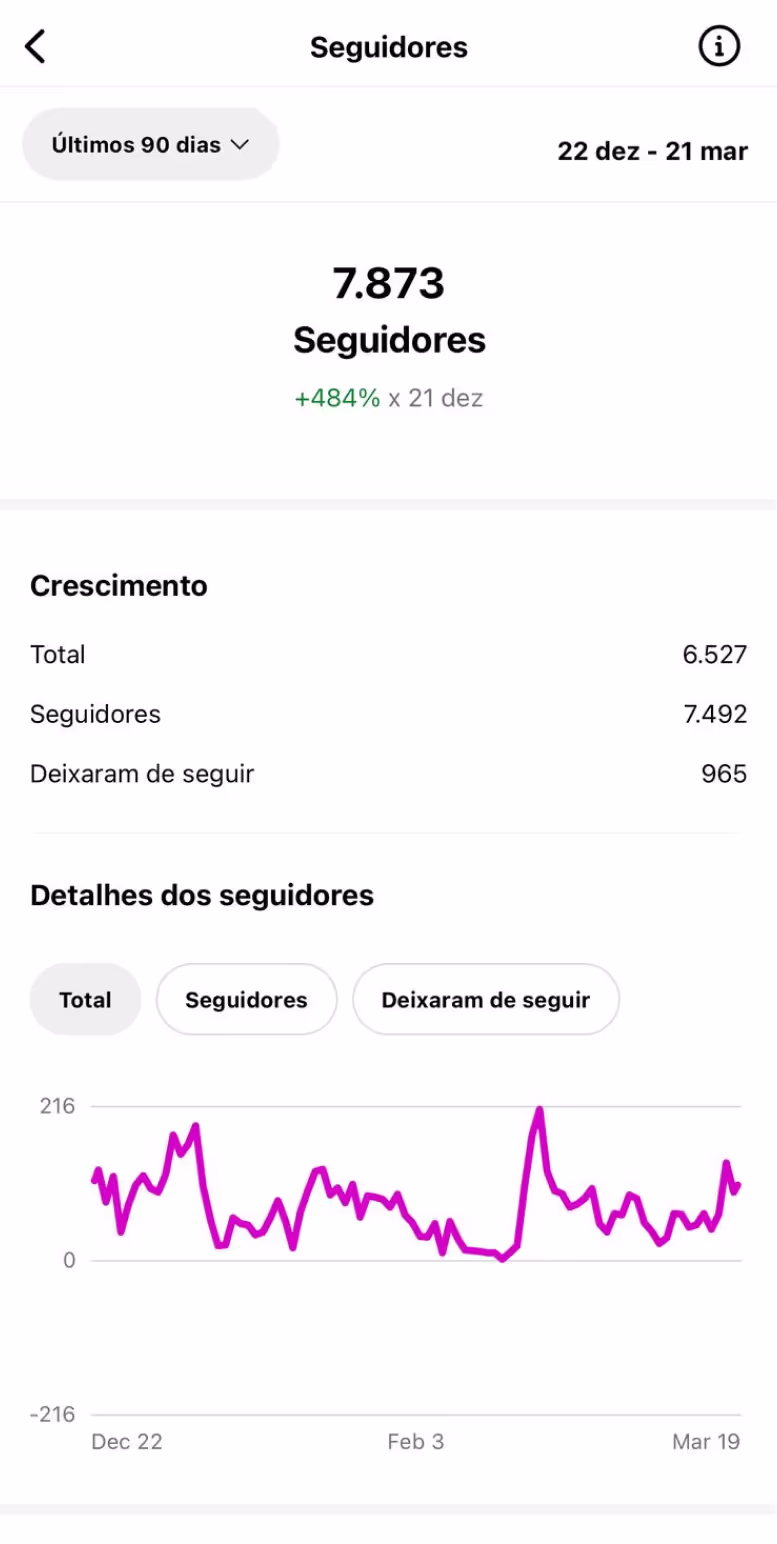Go back using the top-left arrow
Screen dimensions: 777x1544
36,46
